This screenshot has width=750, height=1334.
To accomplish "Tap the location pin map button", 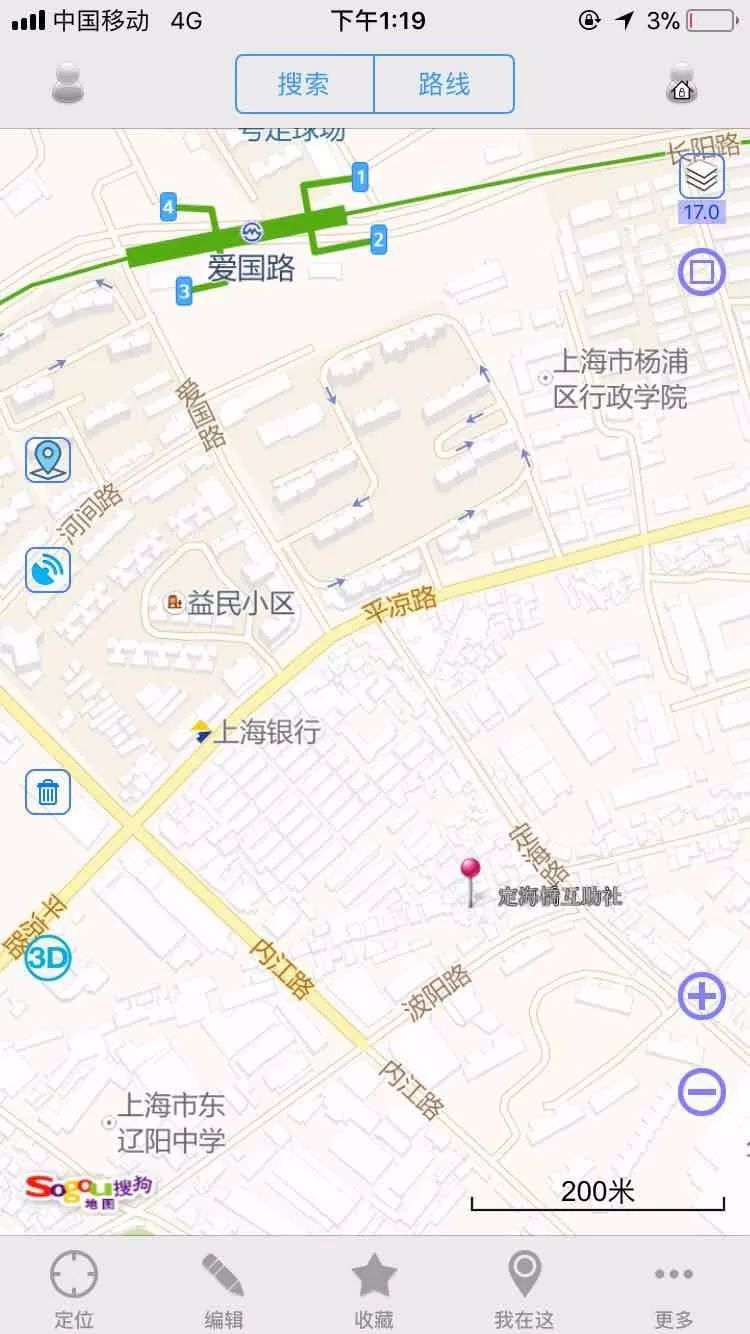I will pyautogui.click(x=48, y=460).
